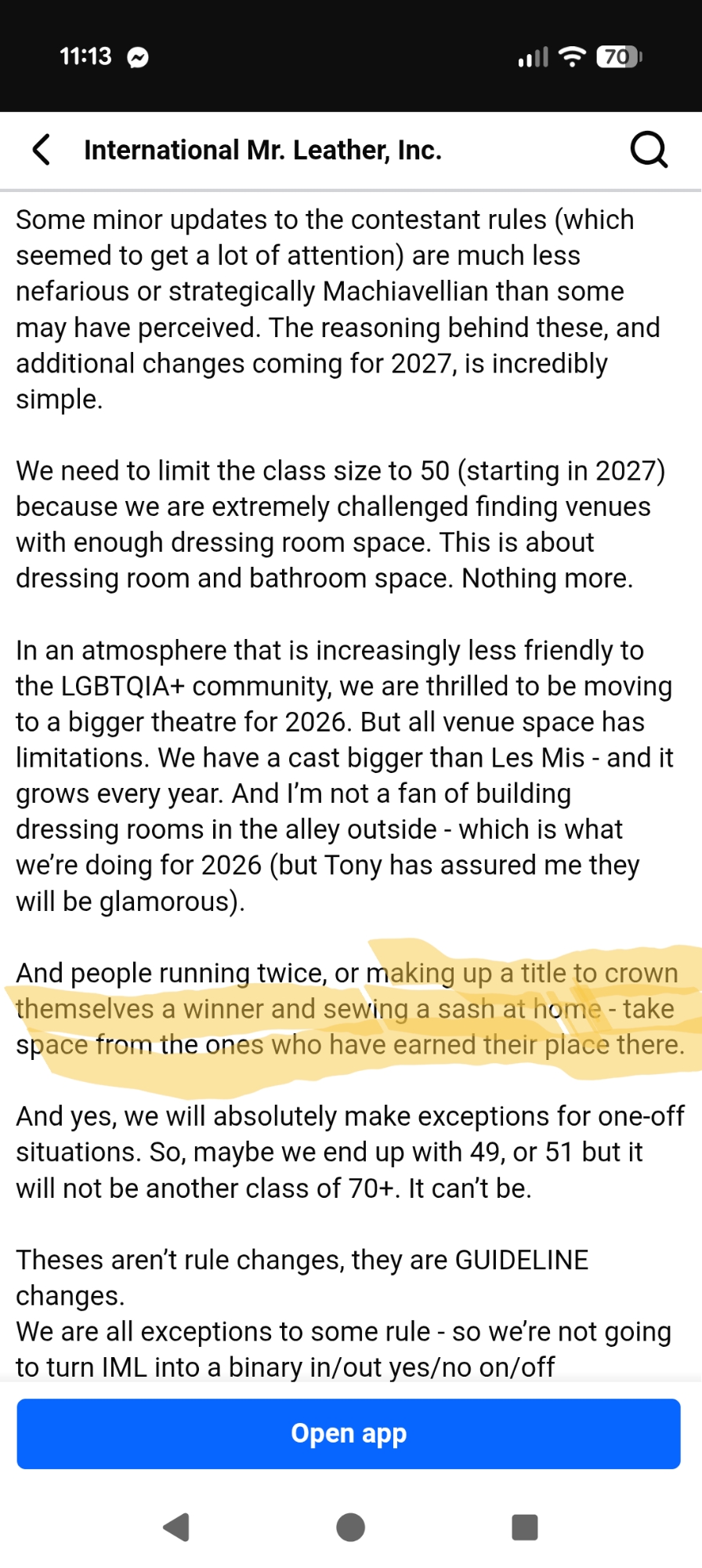Open search on International Mr. Leather page
Screen dimensions: 702x1568
[x=649, y=149]
